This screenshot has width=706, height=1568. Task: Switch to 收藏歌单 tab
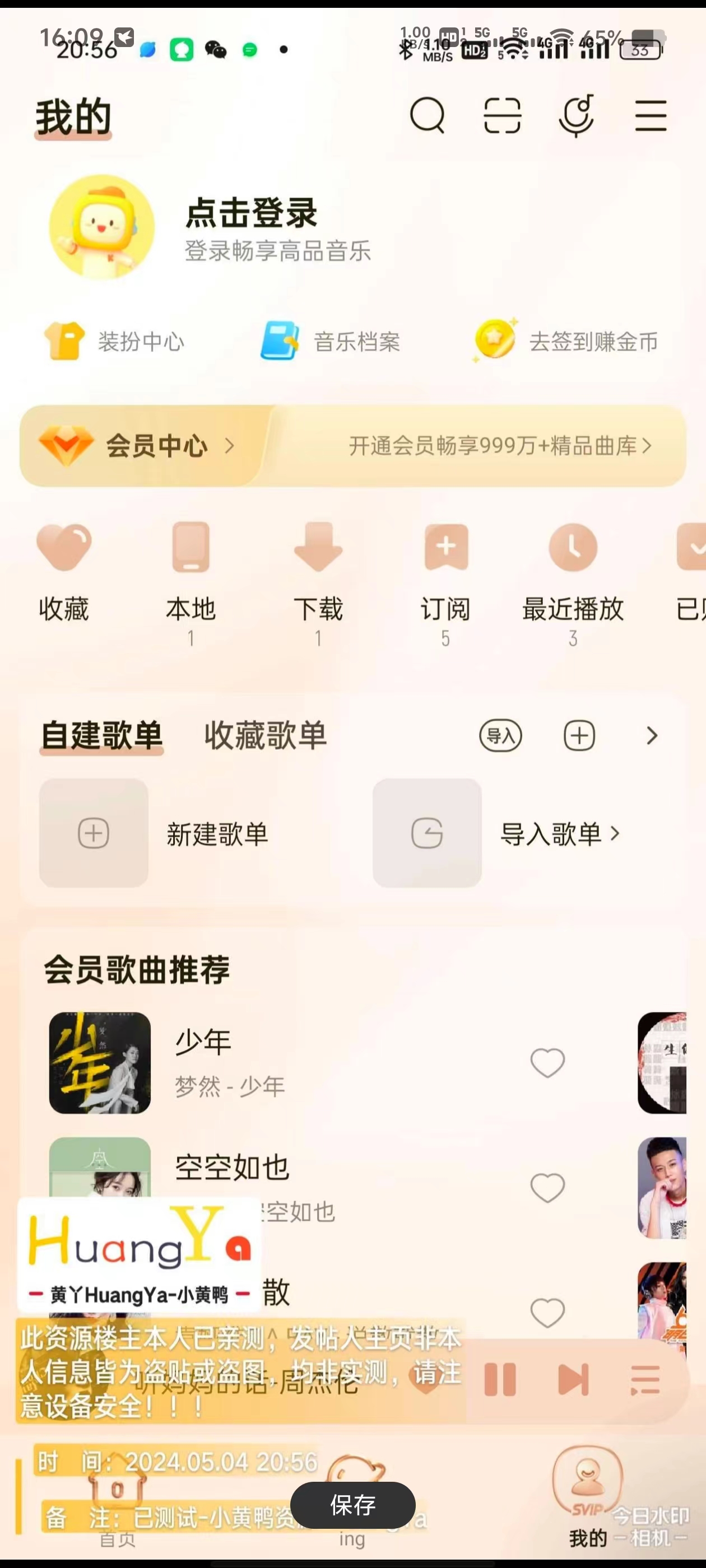(265, 735)
